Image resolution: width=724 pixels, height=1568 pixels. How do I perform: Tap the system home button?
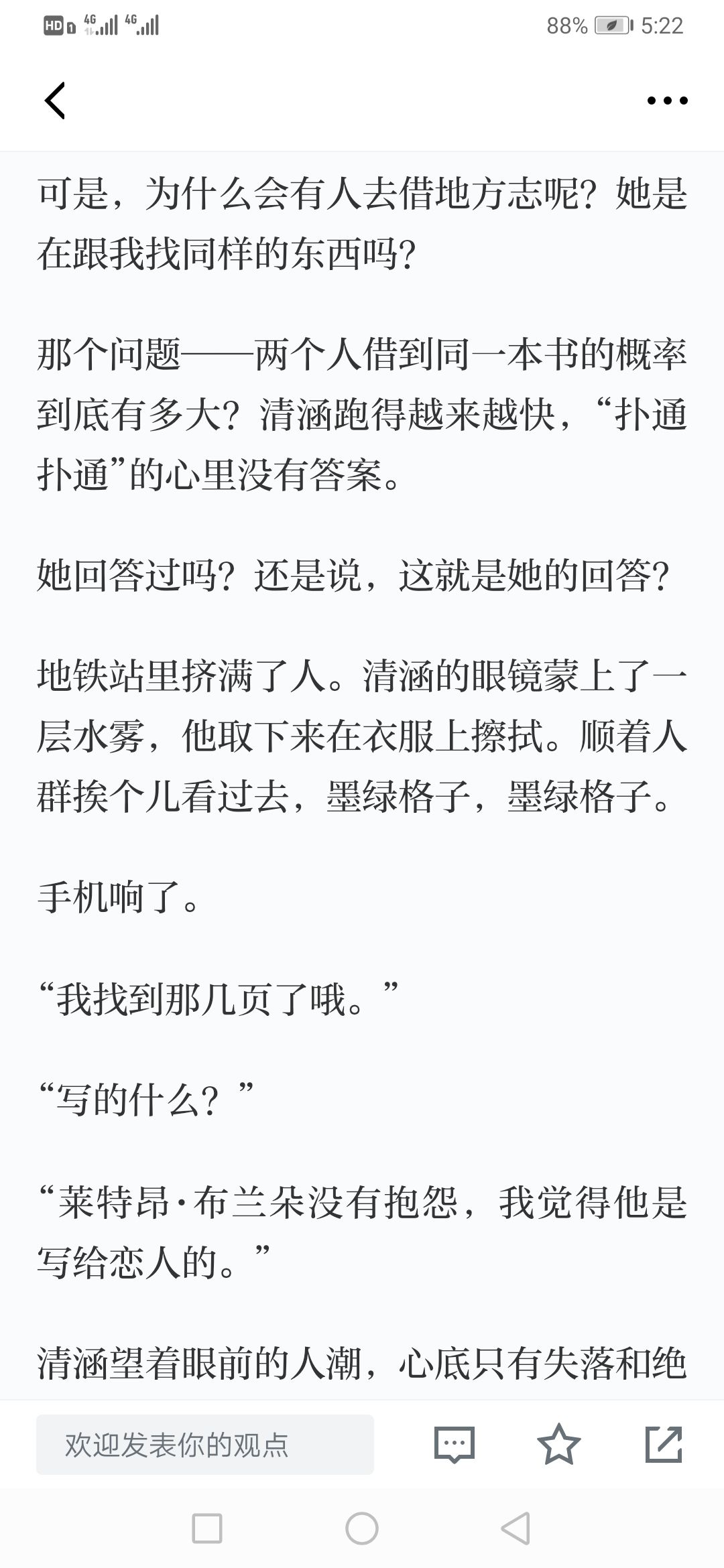362,1529
